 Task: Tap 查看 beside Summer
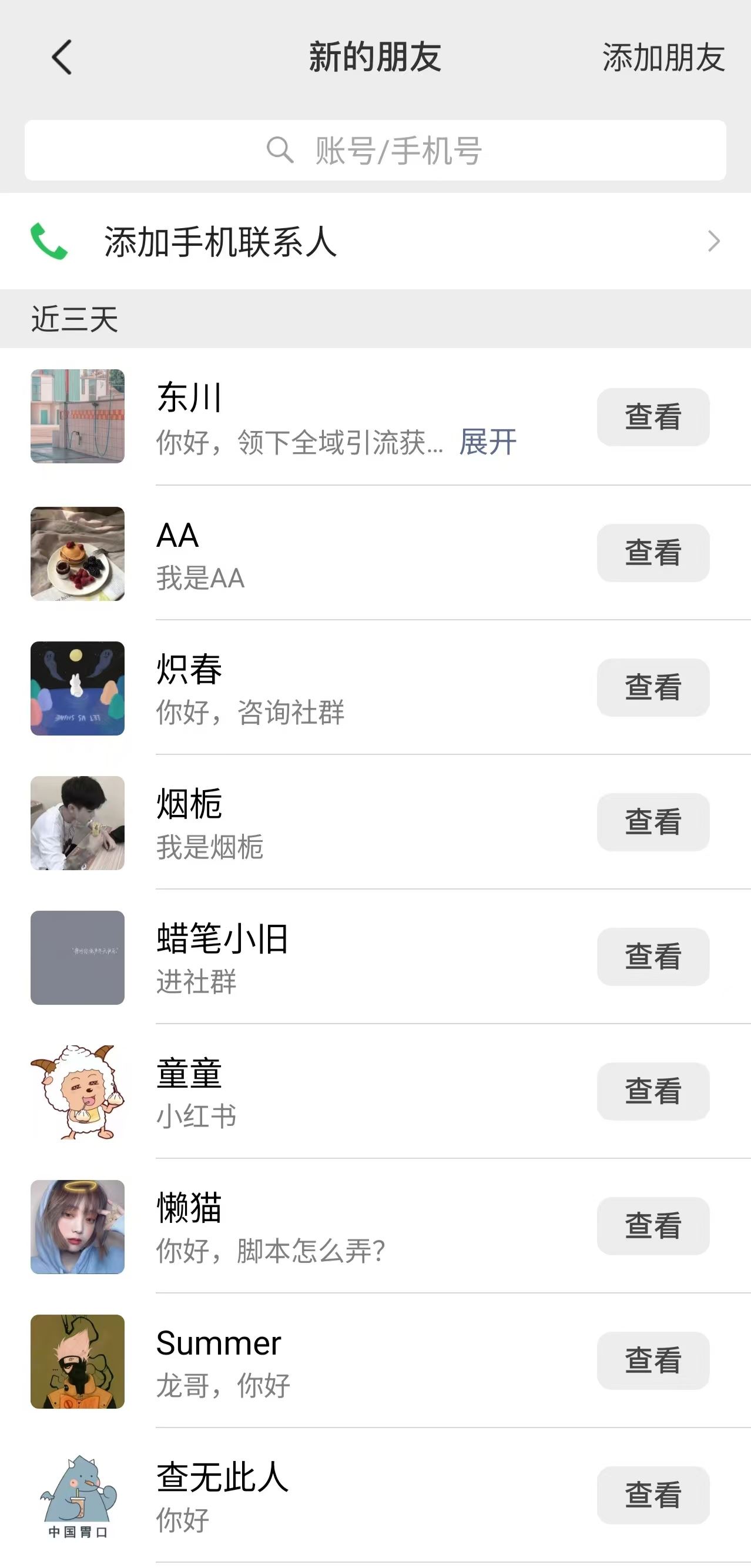652,1360
